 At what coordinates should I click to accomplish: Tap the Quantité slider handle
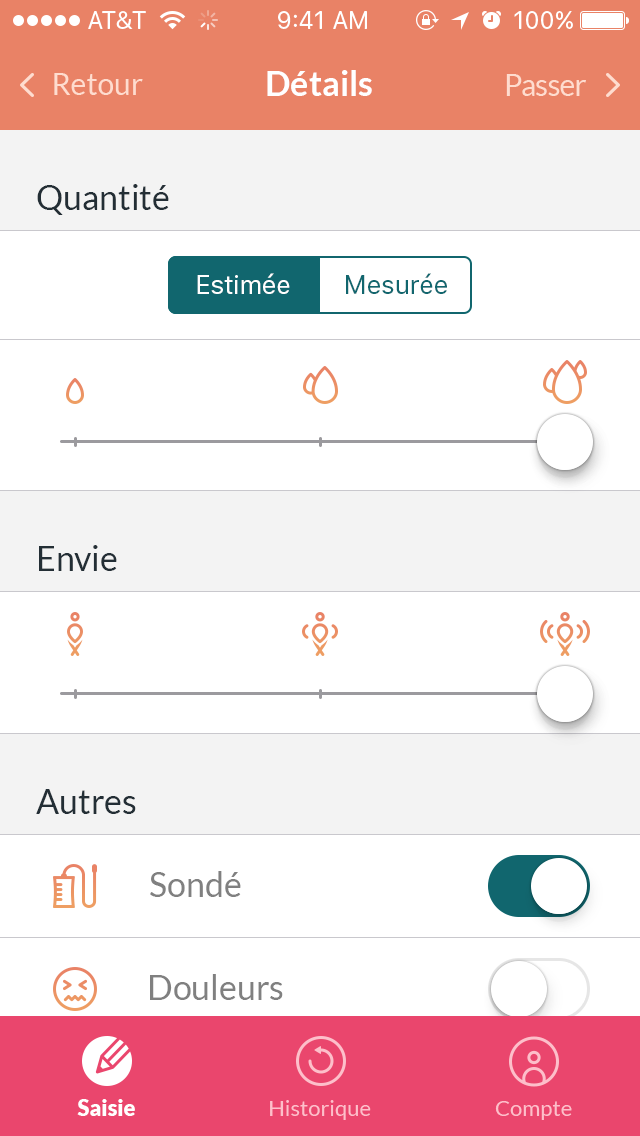[565, 441]
